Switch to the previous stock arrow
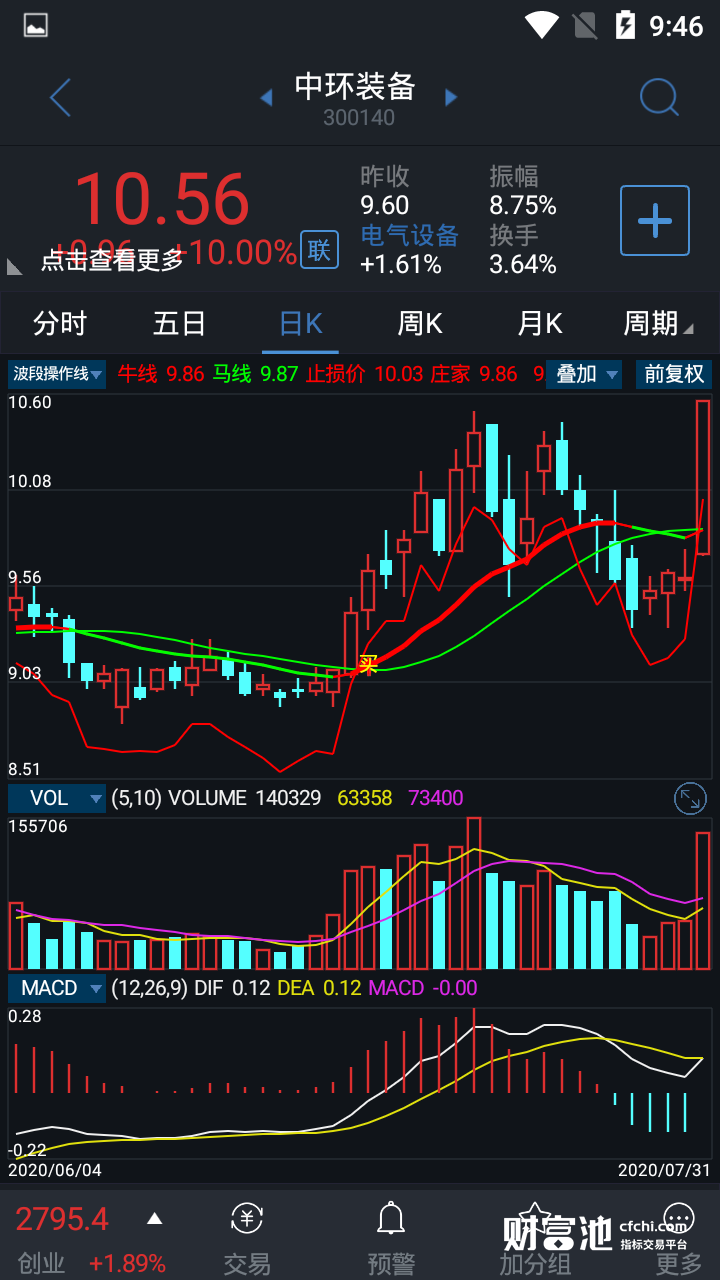The image size is (720, 1280). tap(266, 98)
